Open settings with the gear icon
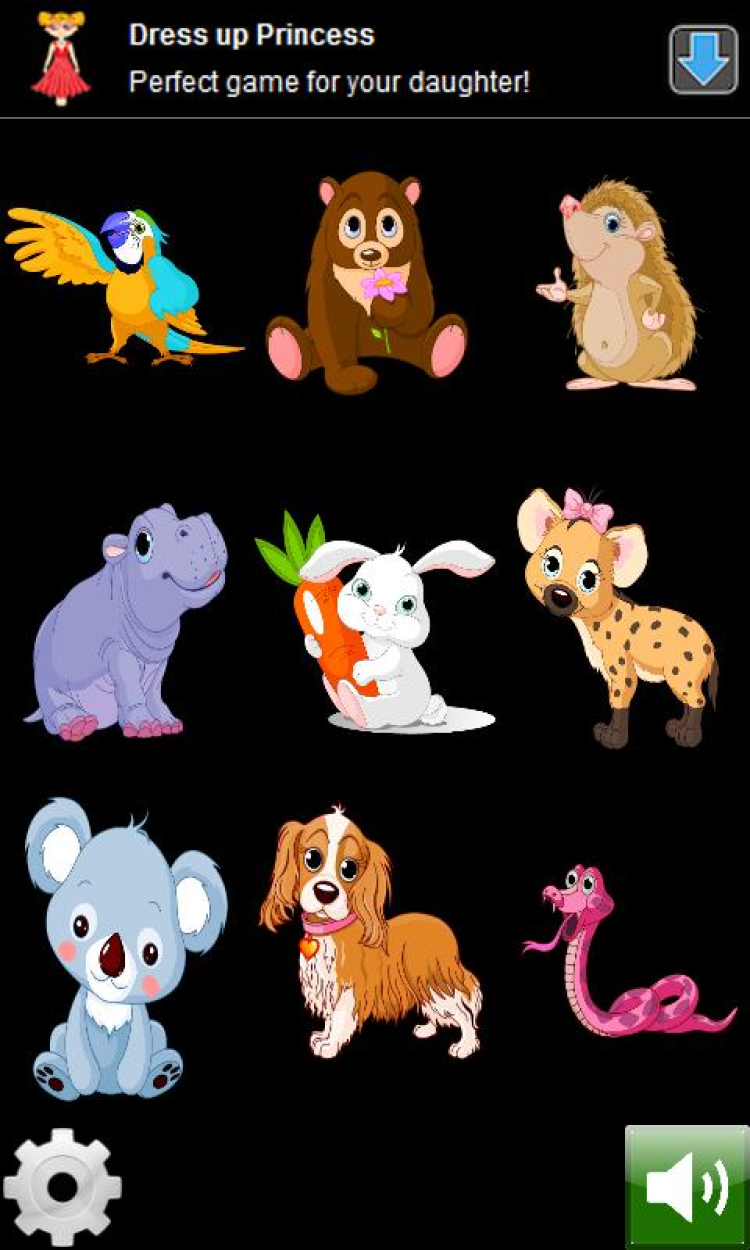Screen dimensions: 750x1250 pos(62,1188)
